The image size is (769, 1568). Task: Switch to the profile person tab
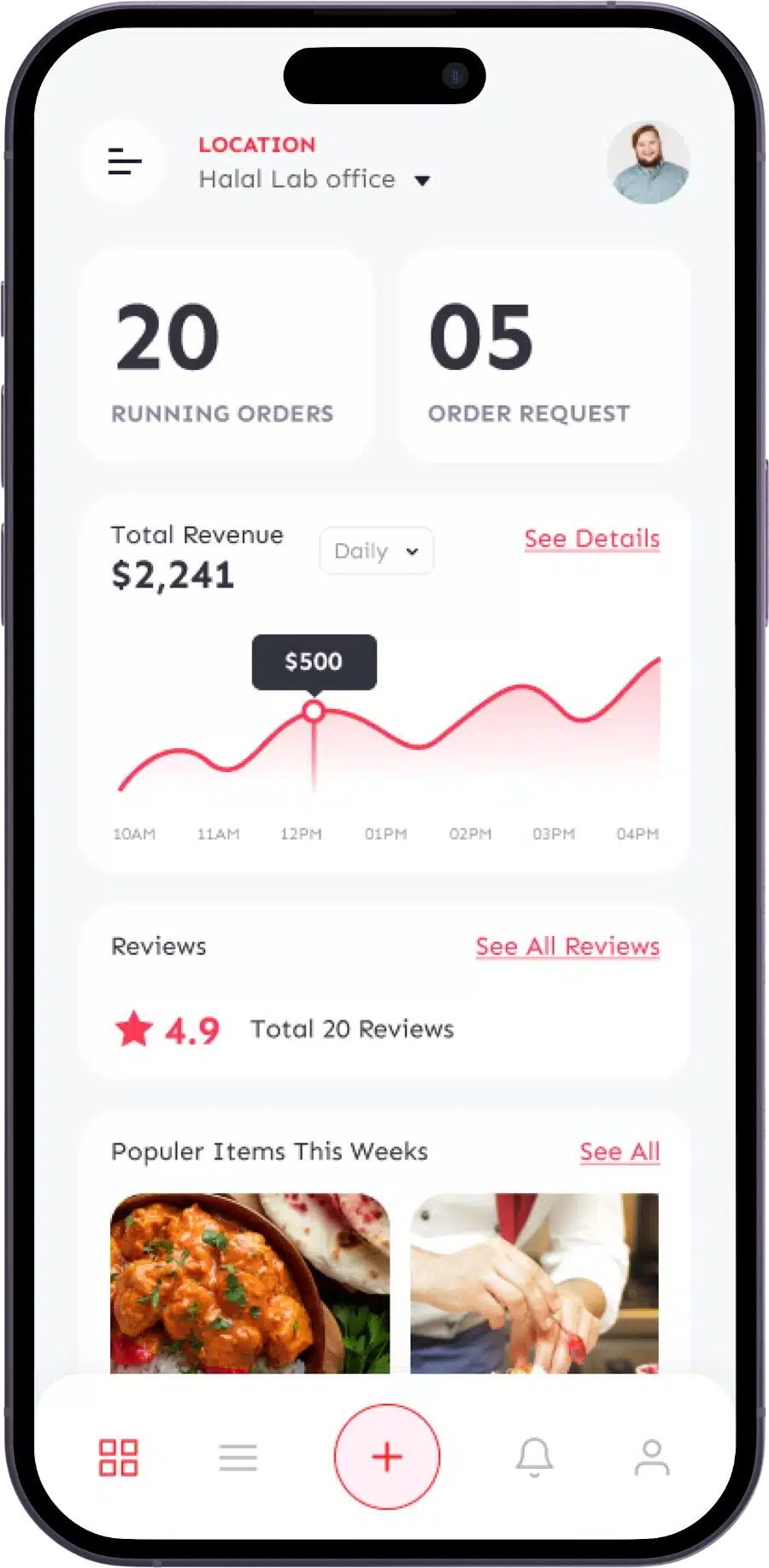point(652,1457)
